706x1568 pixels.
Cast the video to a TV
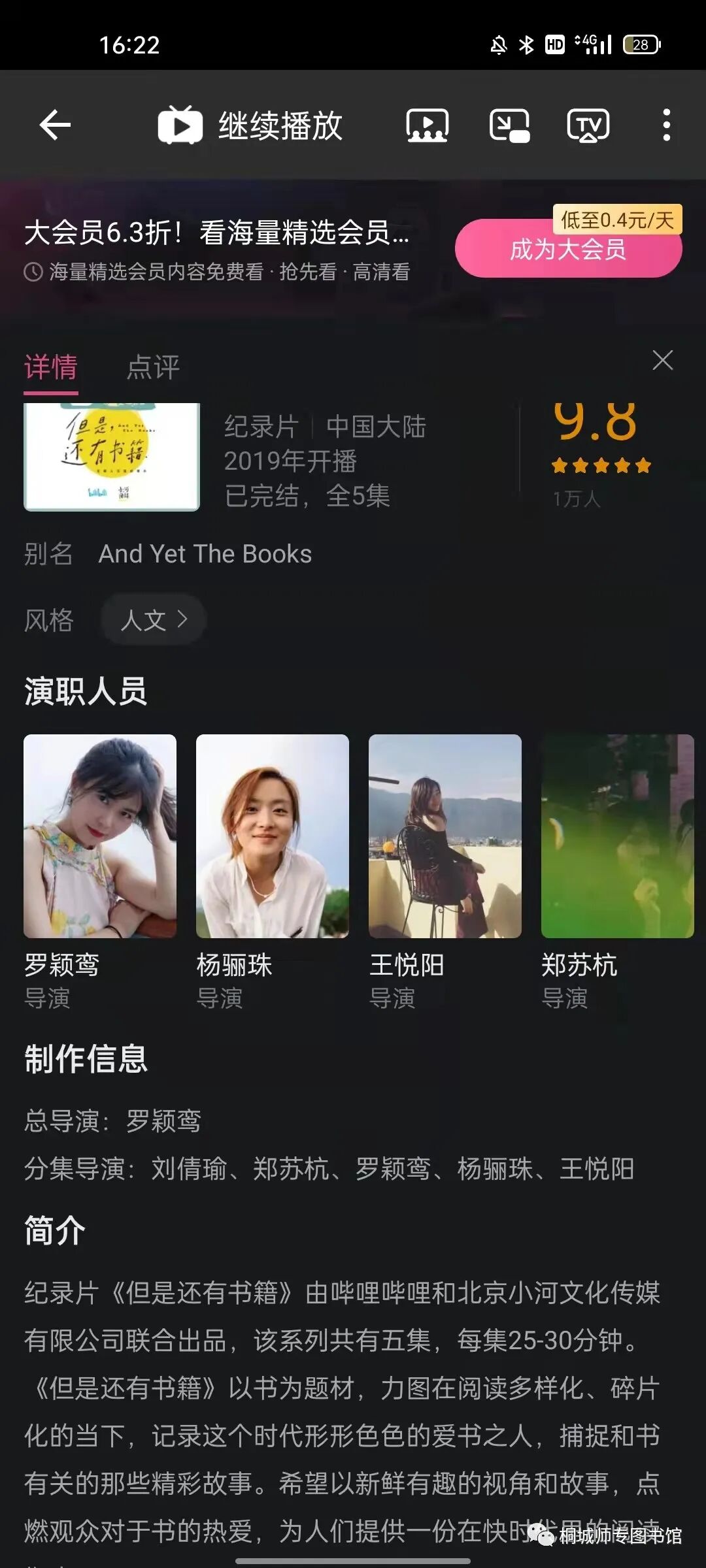tap(588, 125)
